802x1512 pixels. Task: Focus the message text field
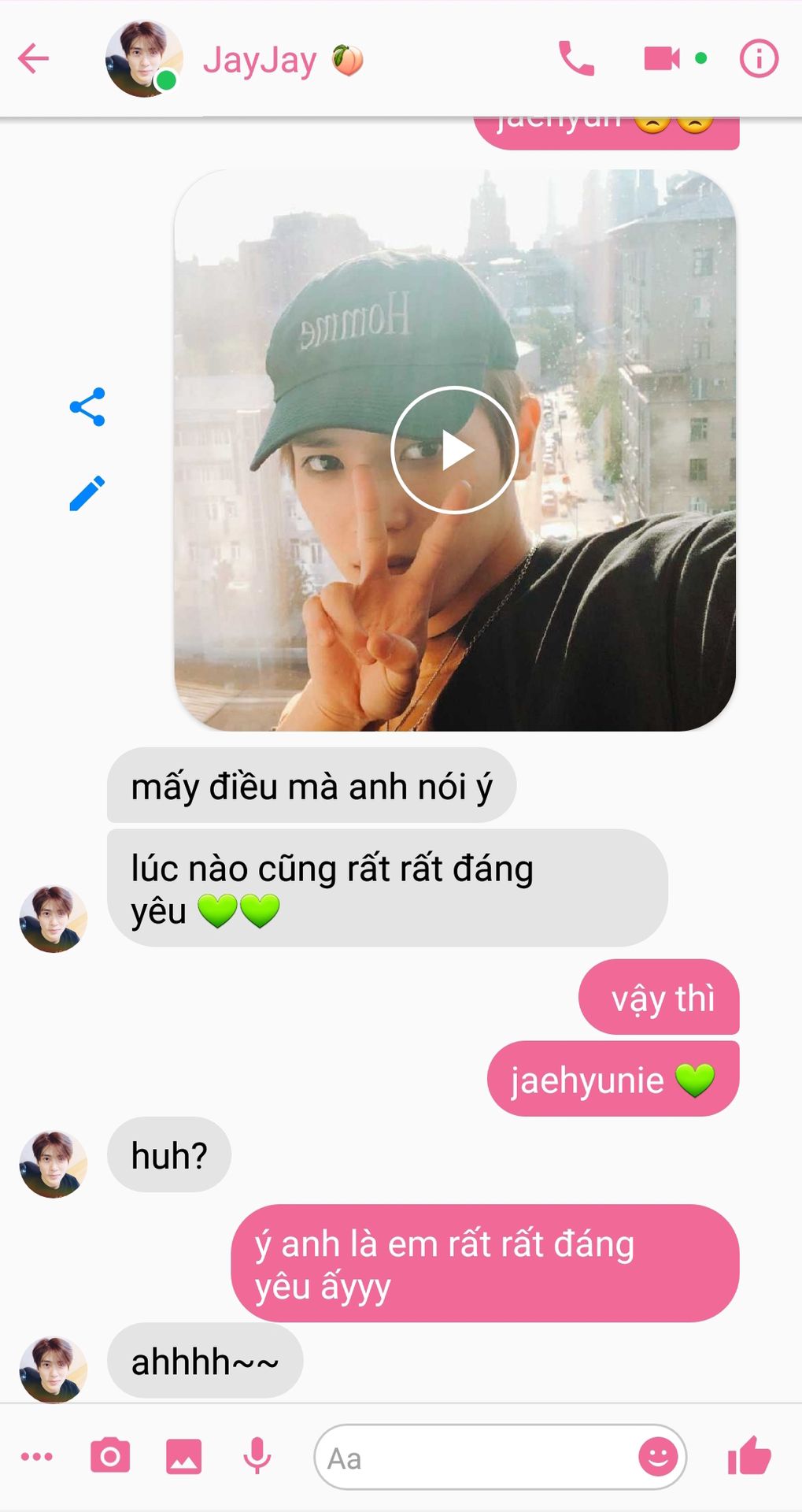pyautogui.click(x=472, y=1458)
